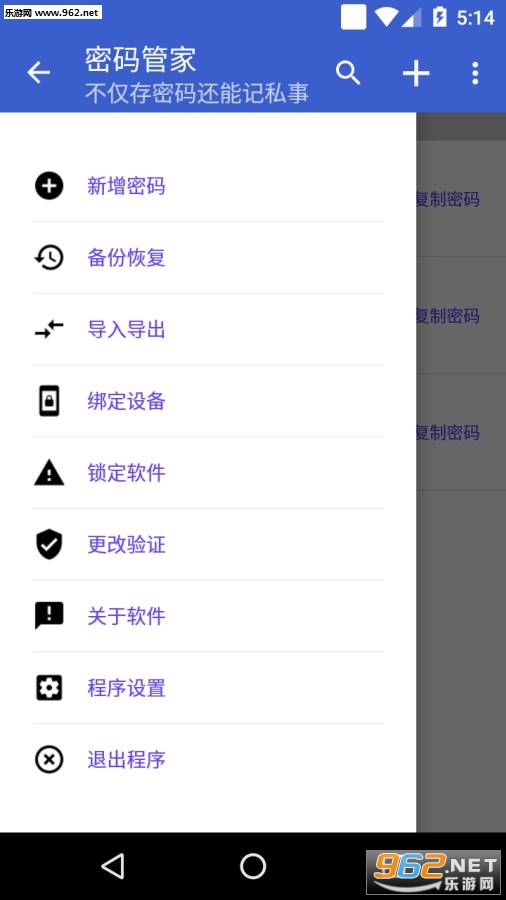The width and height of the screenshot is (506, 900).
Task: Open the three-dot overflow menu
Action: click(475, 73)
